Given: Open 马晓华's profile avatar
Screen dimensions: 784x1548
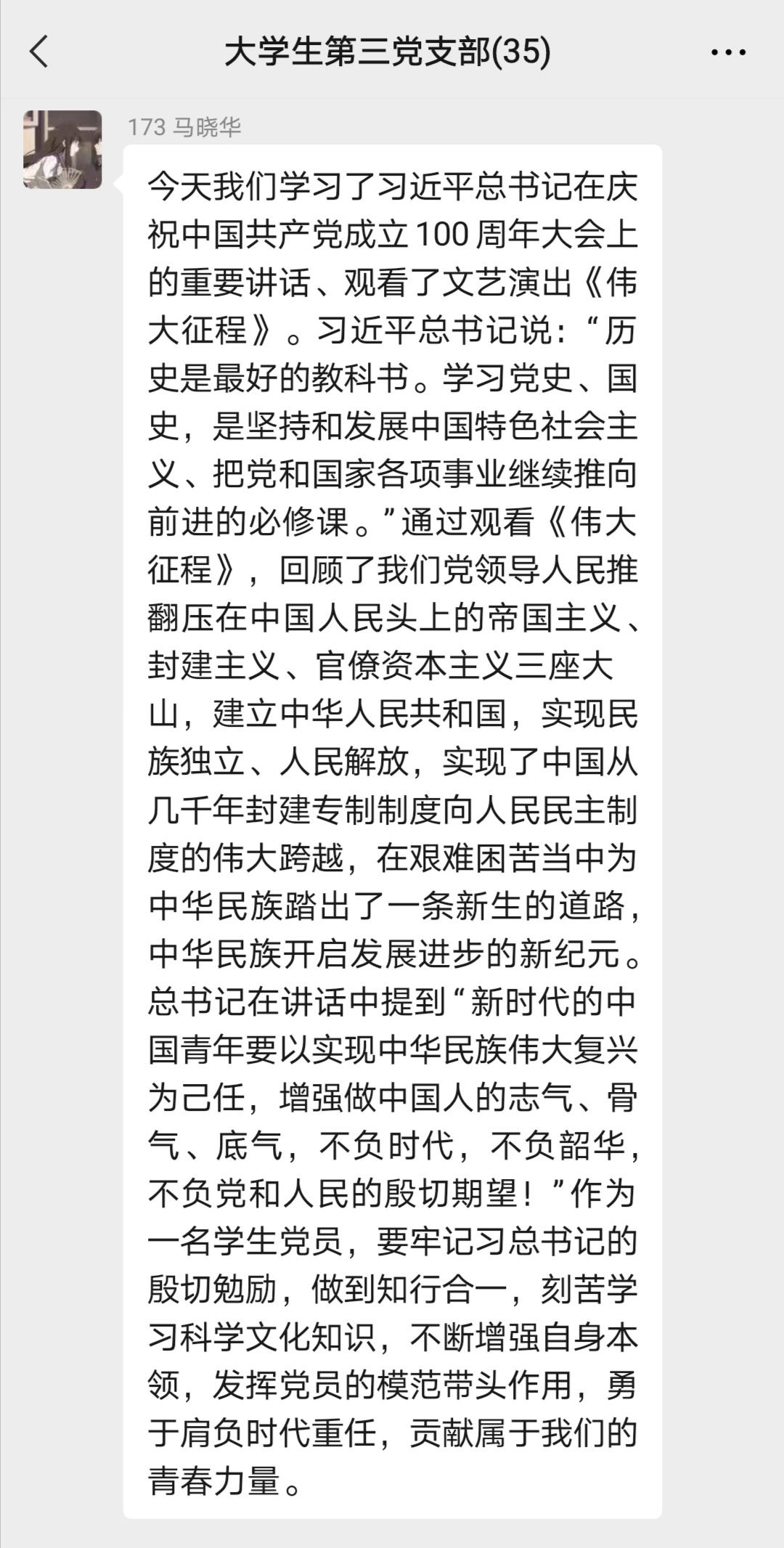Looking at the screenshot, I should pyautogui.click(x=62, y=150).
